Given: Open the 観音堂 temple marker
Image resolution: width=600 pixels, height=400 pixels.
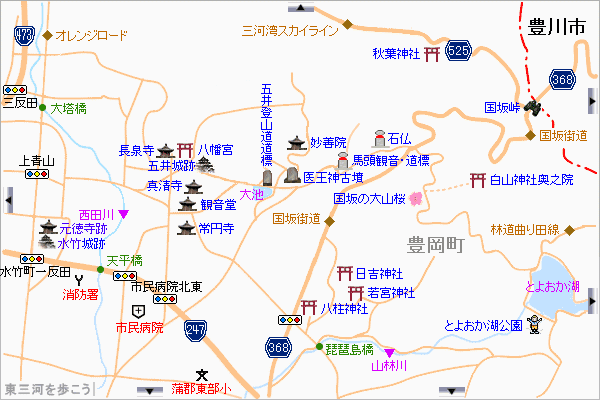Looking at the screenshot, I should (x=187, y=204).
